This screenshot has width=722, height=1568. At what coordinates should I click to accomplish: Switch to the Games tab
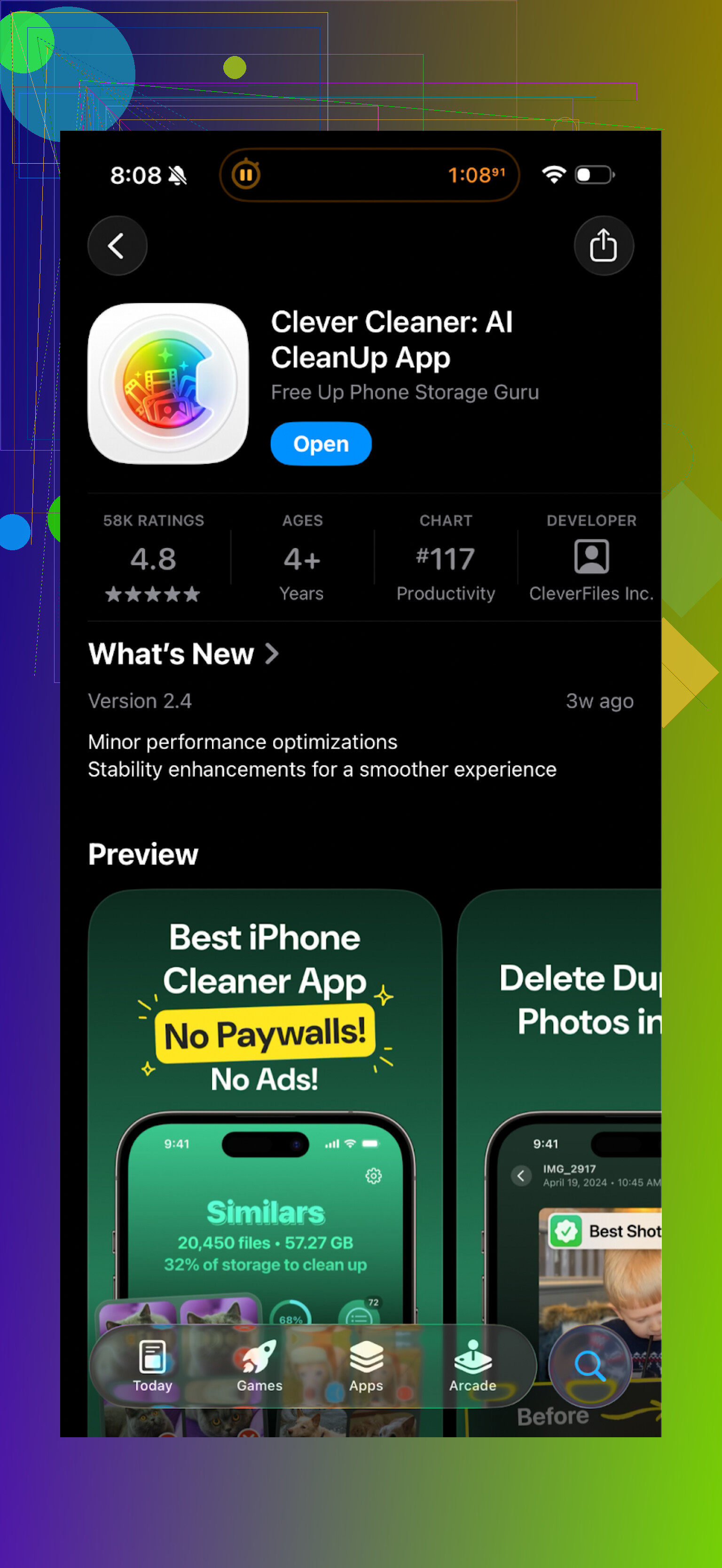(x=259, y=1366)
